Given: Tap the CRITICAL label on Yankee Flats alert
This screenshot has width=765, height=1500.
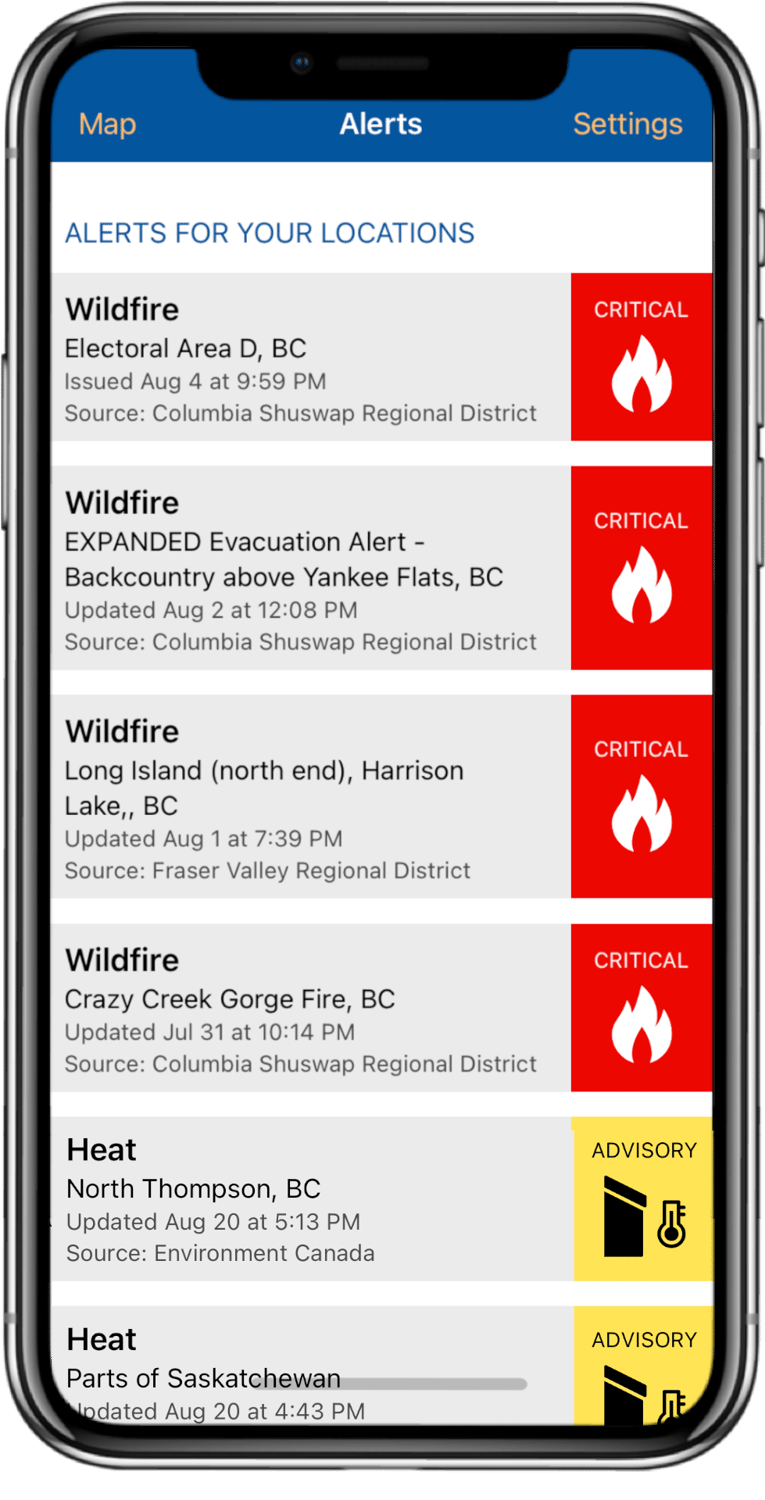Looking at the screenshot, I should click(x=641, y=520).
